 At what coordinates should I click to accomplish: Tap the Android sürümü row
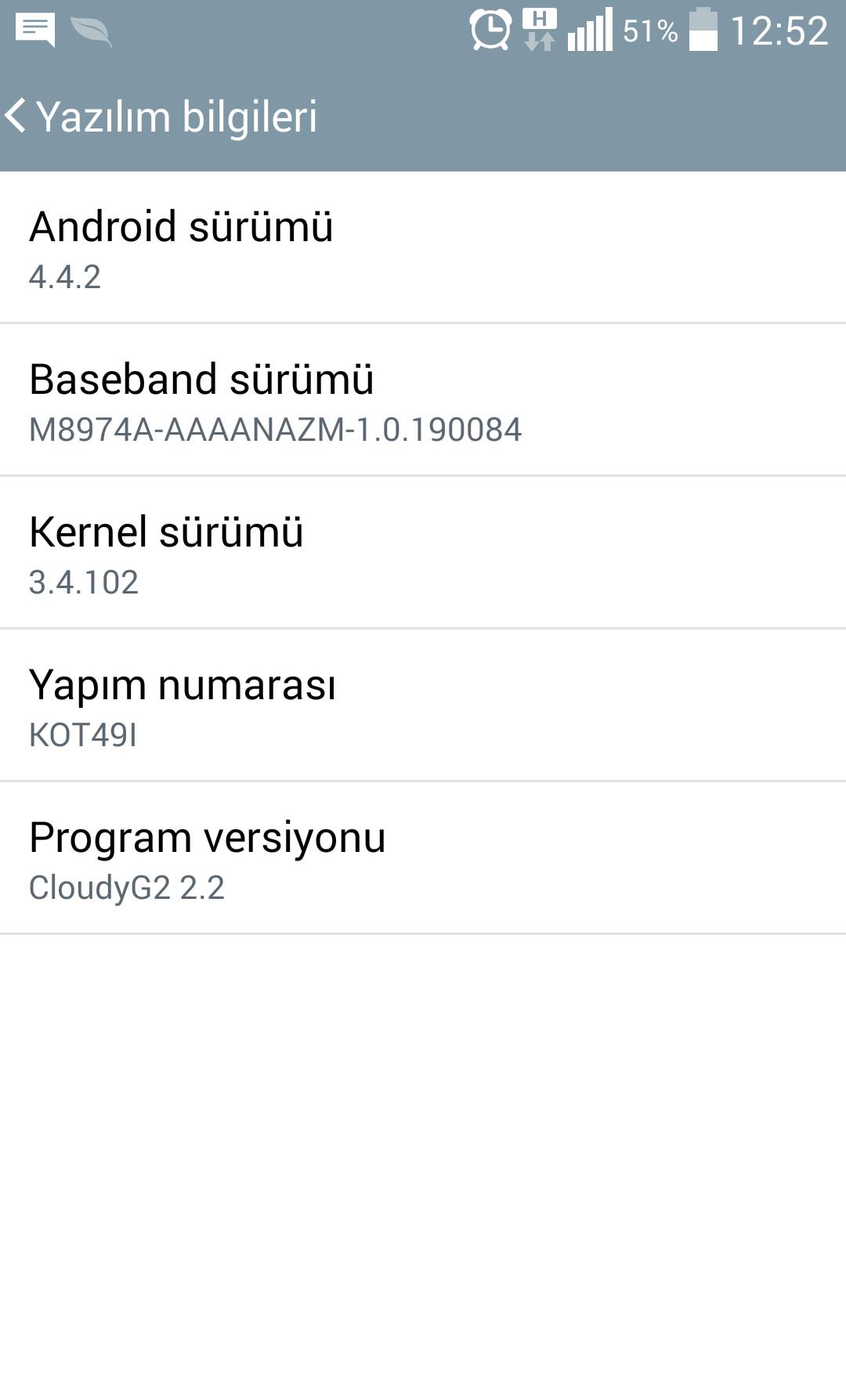(x=423, y=247)
